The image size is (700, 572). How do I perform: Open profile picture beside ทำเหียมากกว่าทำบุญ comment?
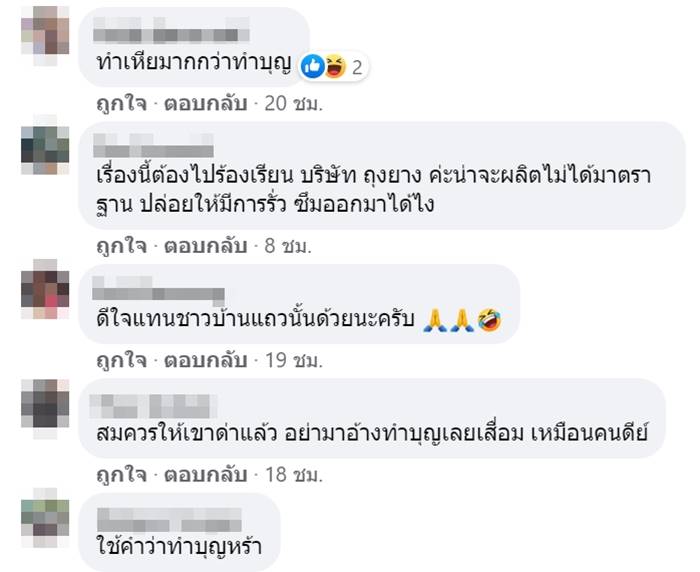point(44,31)
